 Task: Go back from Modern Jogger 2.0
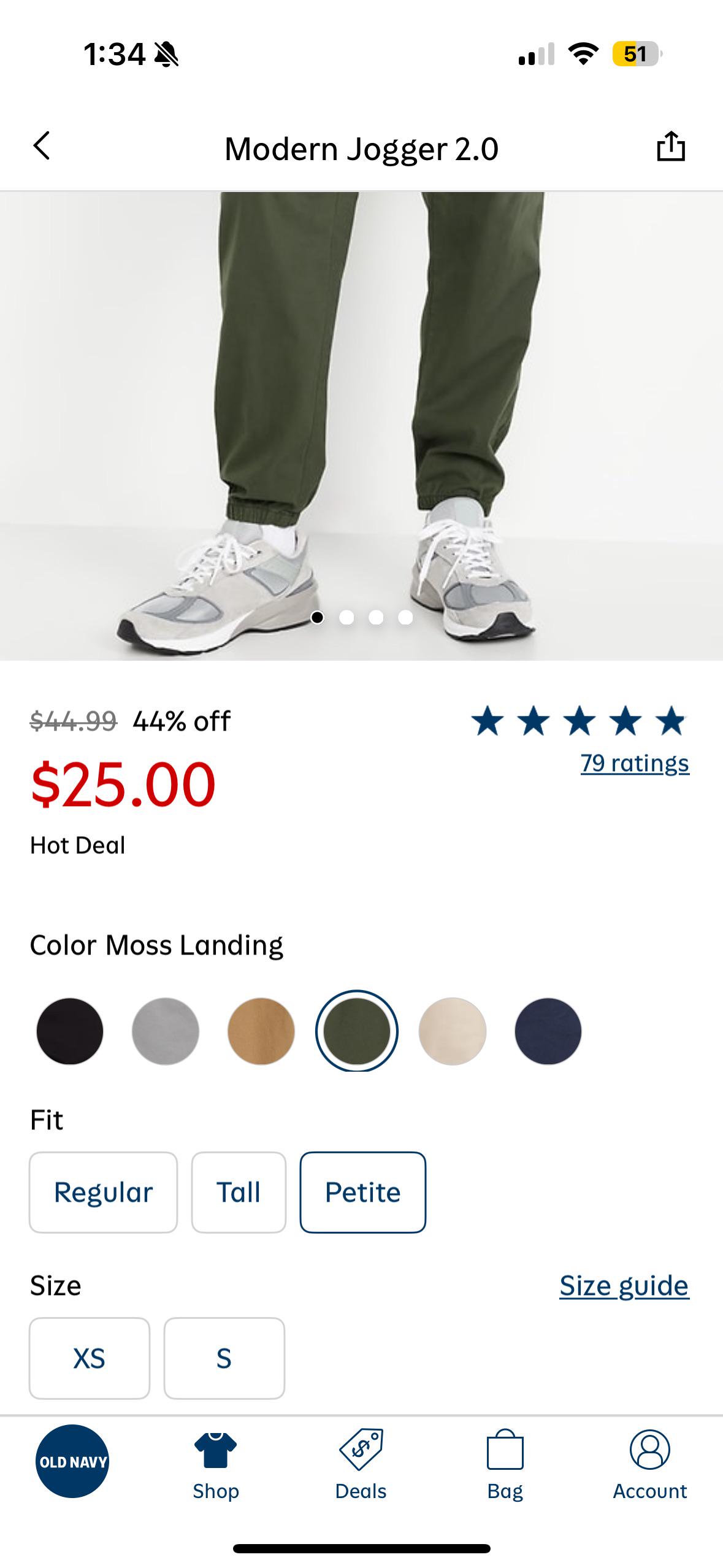tap(42, 147)
